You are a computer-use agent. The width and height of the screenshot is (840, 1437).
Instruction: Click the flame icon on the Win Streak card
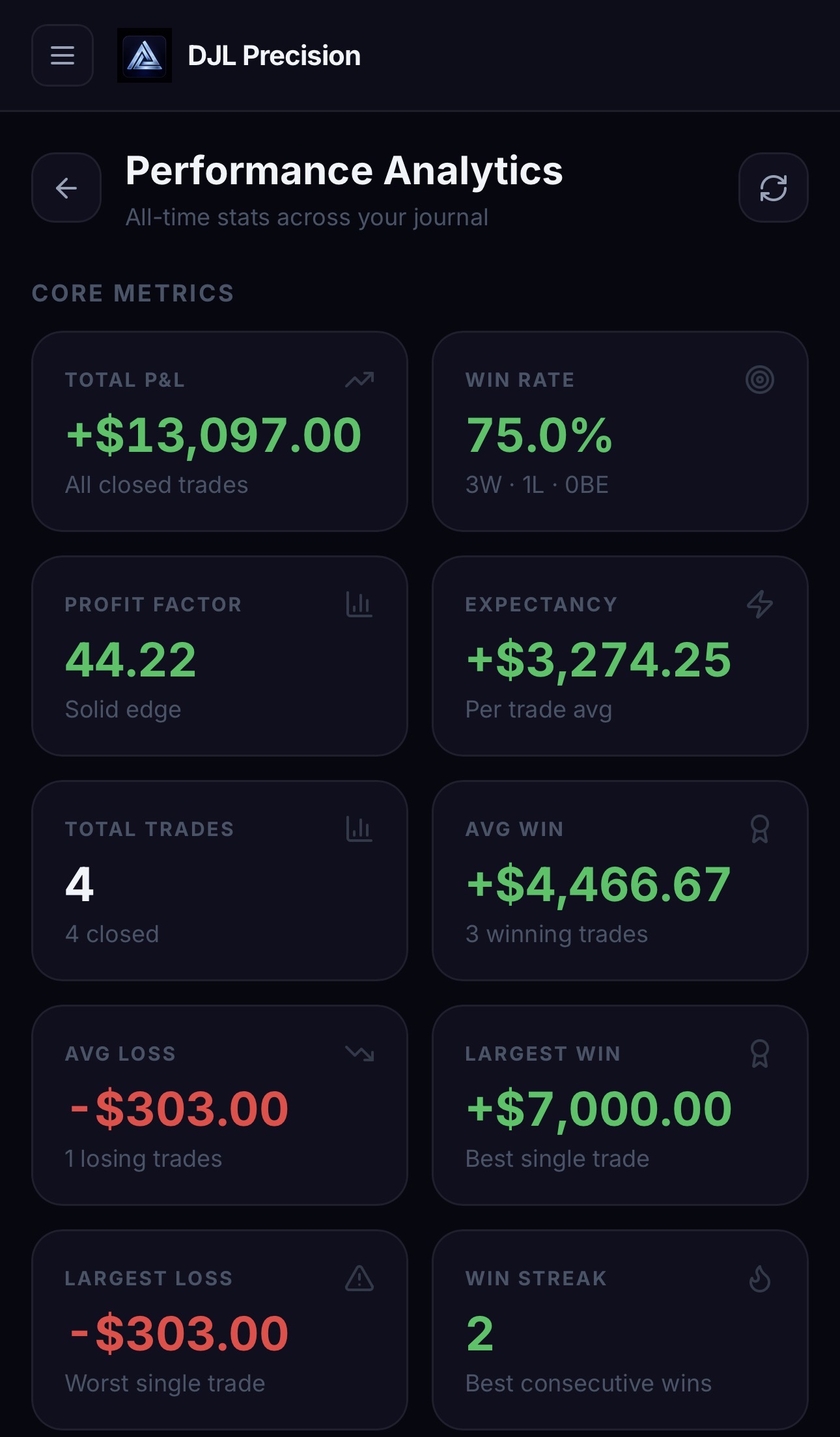click(x=760, y=1278)
